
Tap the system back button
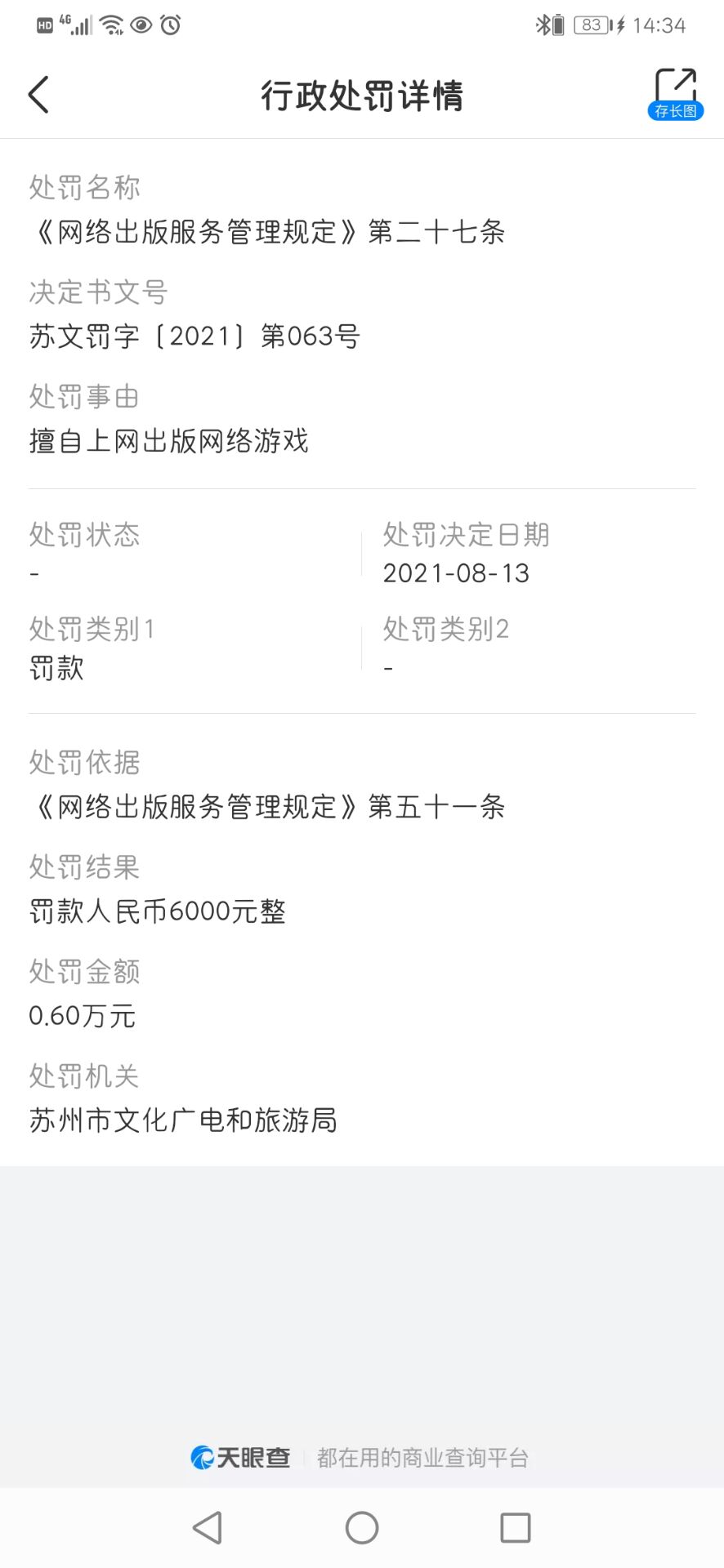click(208, 1527)
